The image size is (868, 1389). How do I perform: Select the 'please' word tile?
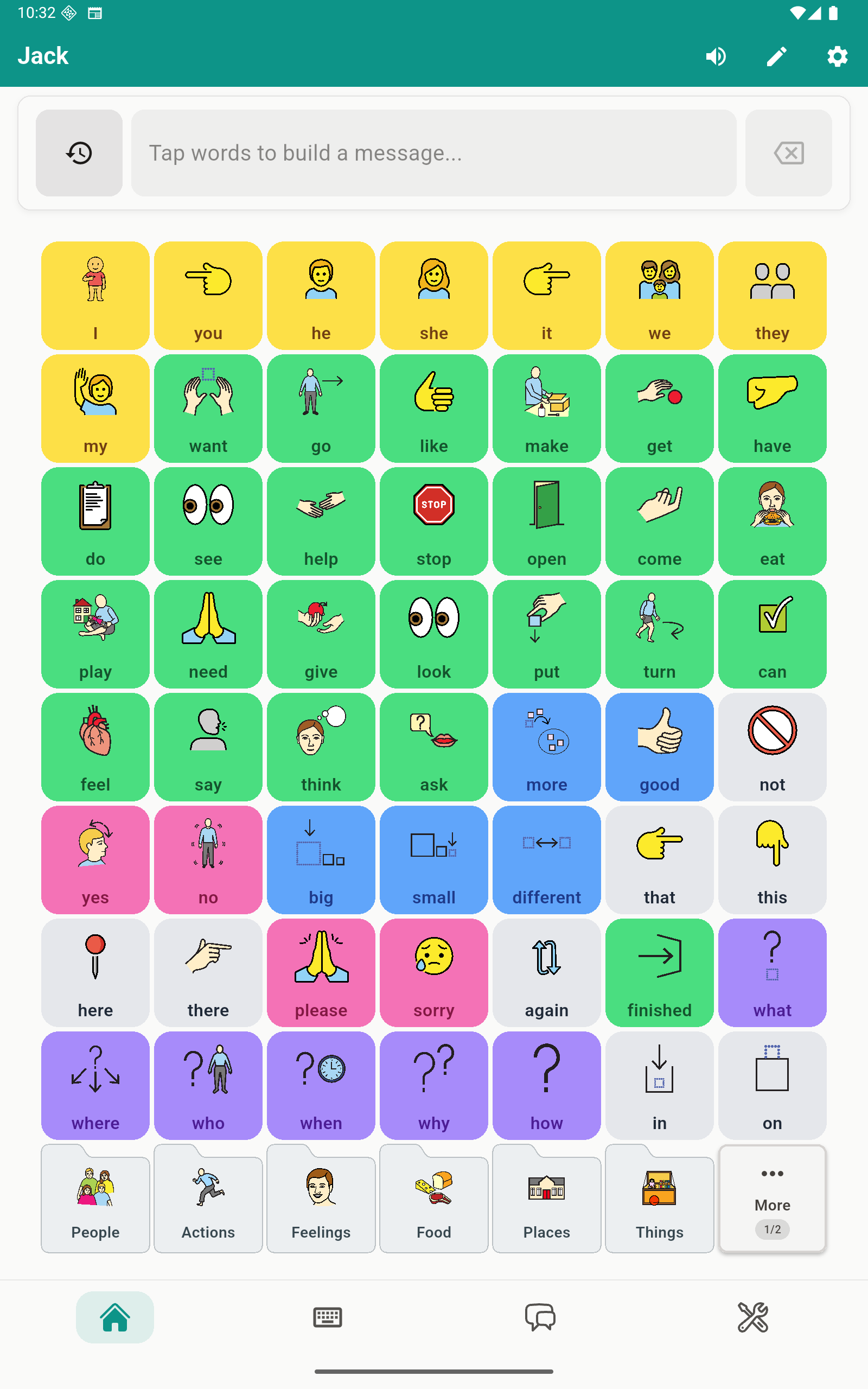[320, 972]
